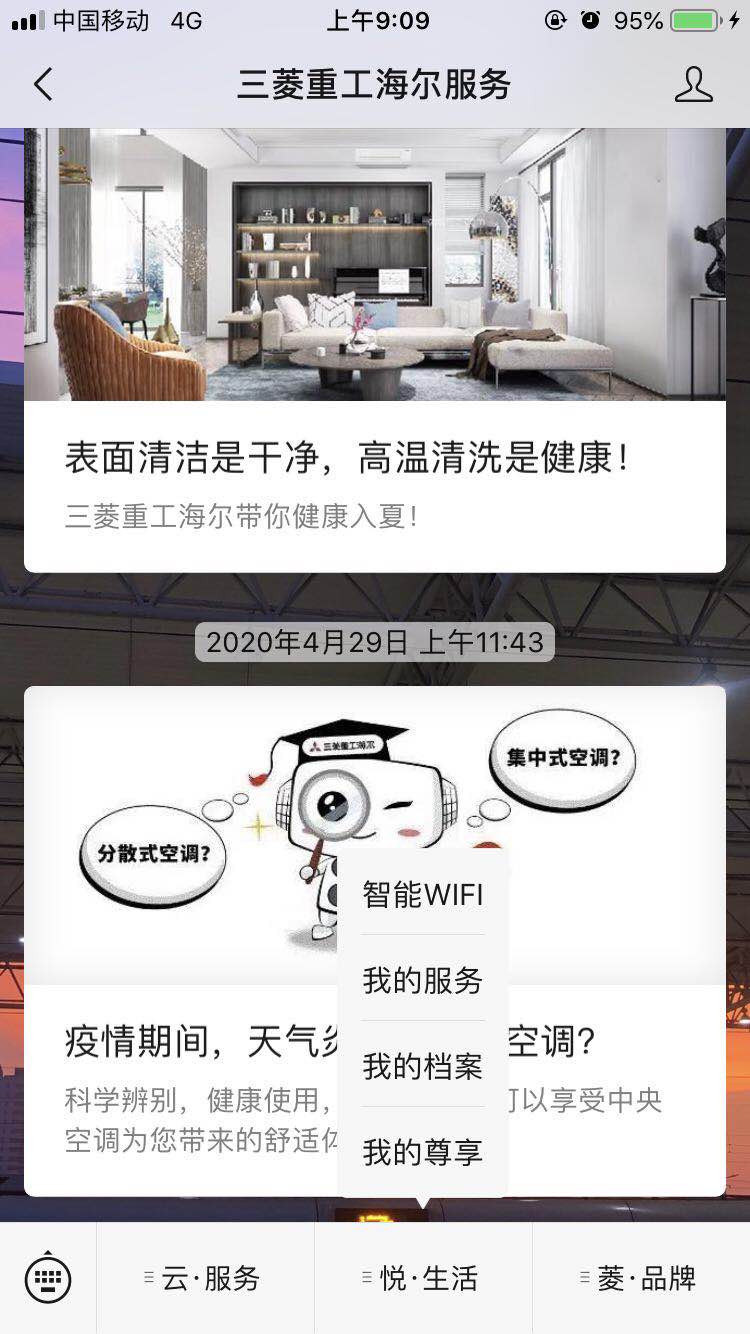Expand the 云·服务 bottom menu
The height and width of the screenshot is (1334, 750).
coord(206,1278)
